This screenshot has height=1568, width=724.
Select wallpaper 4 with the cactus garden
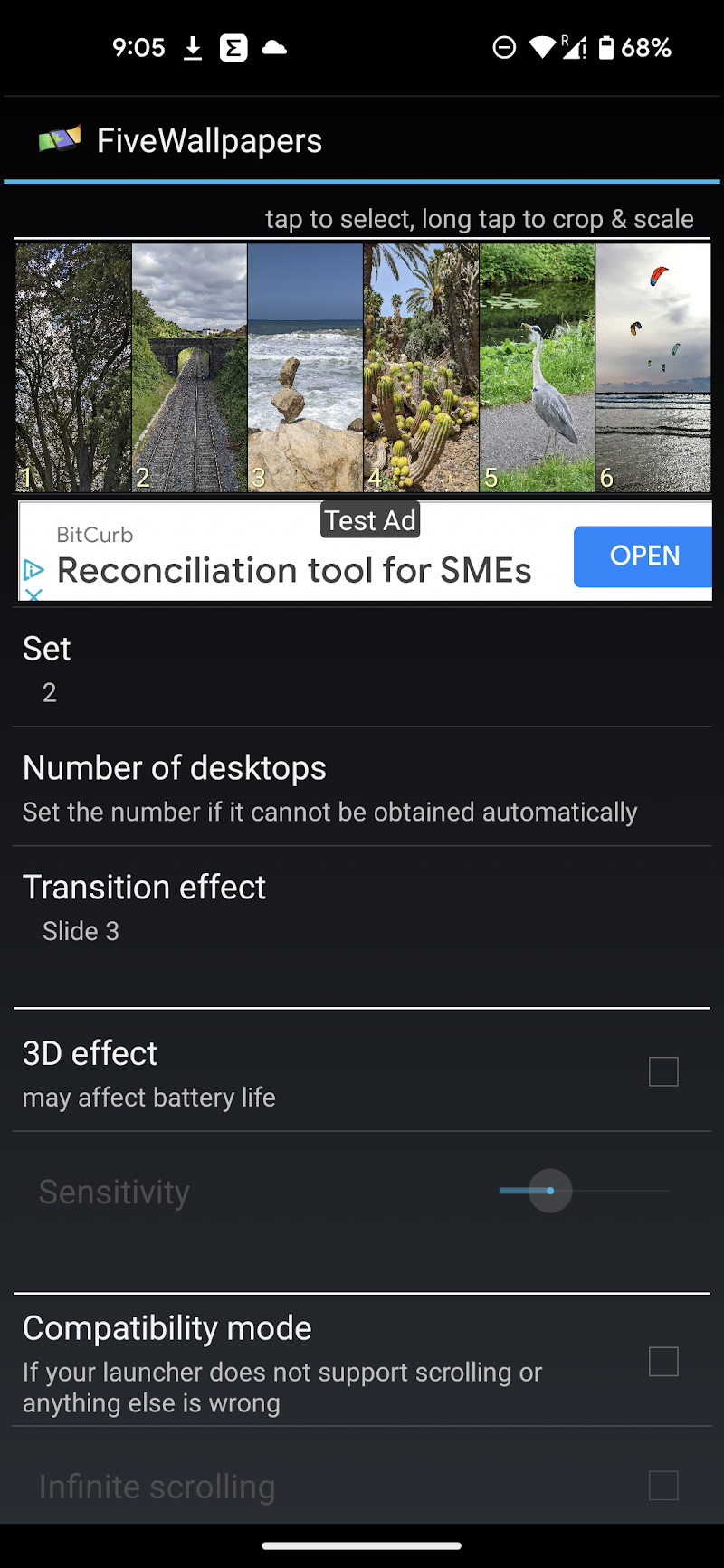[x=421, y=367]
